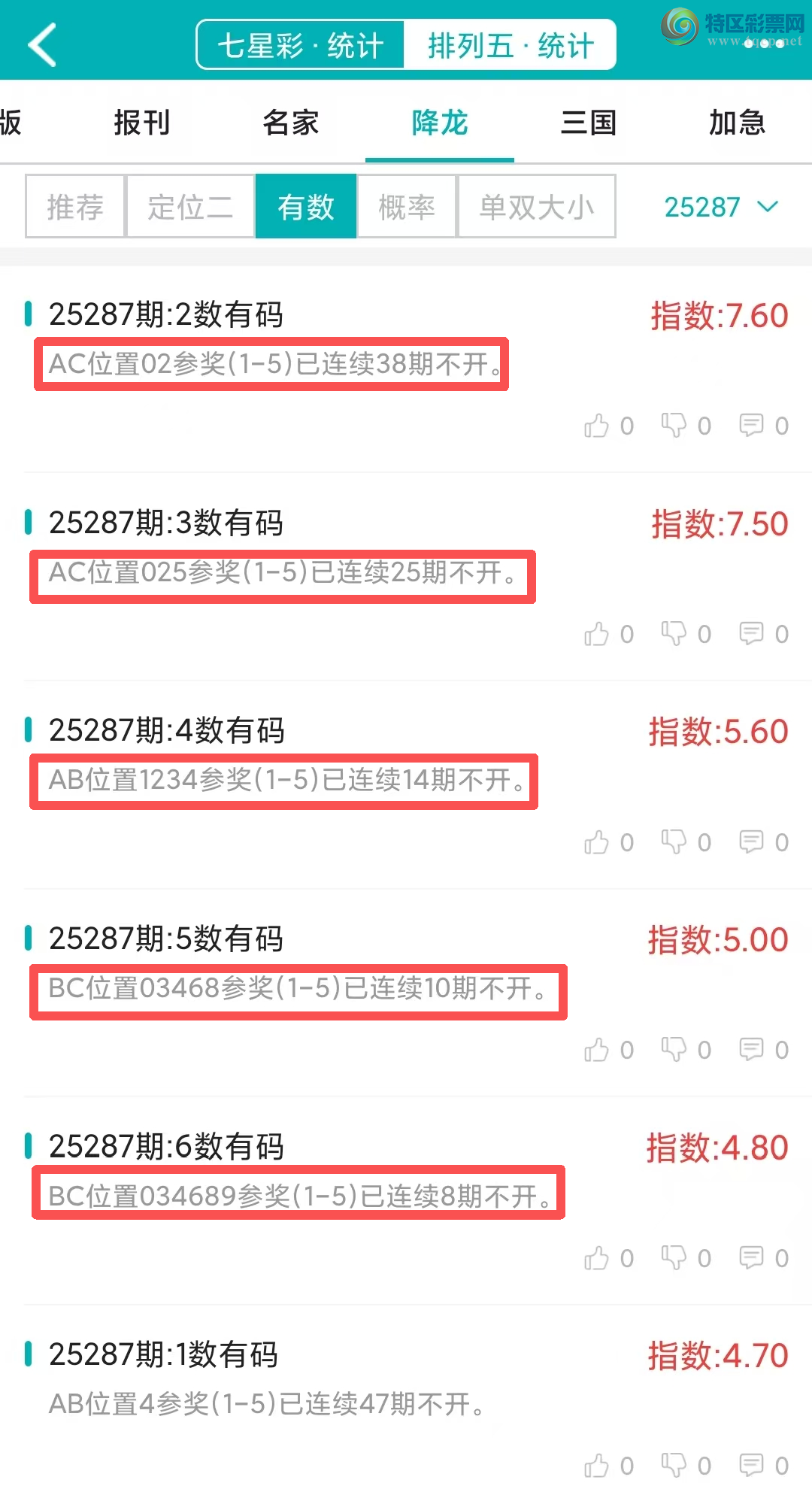
Task: Switch to the 名家 tab
Action: click(291, 123)
